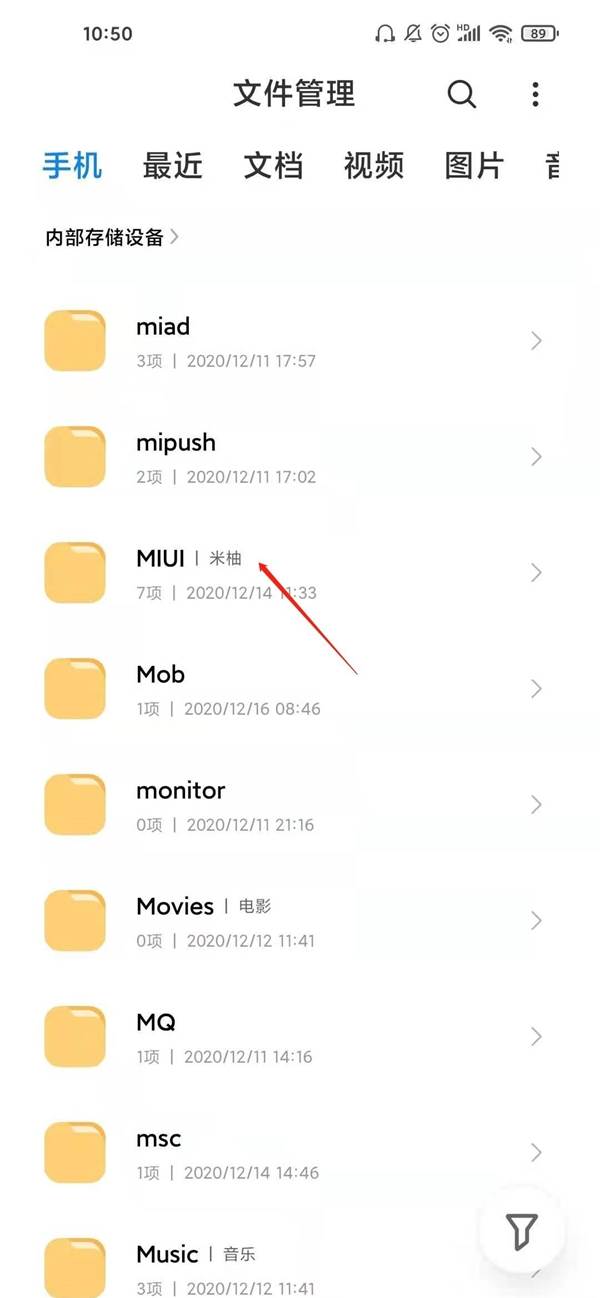Switch to the 视频 tab

pyautogui.click(x=374, y=165)
